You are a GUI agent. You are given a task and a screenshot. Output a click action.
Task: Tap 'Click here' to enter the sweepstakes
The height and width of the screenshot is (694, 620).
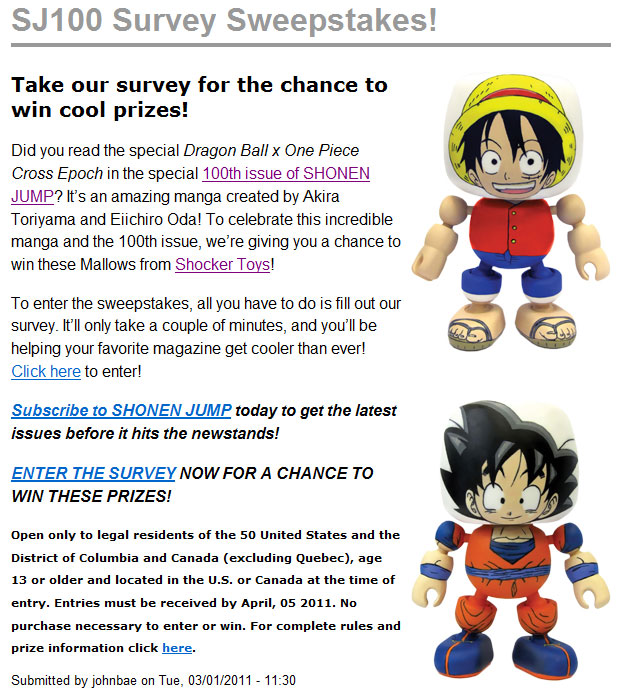[x=46, y=371]
